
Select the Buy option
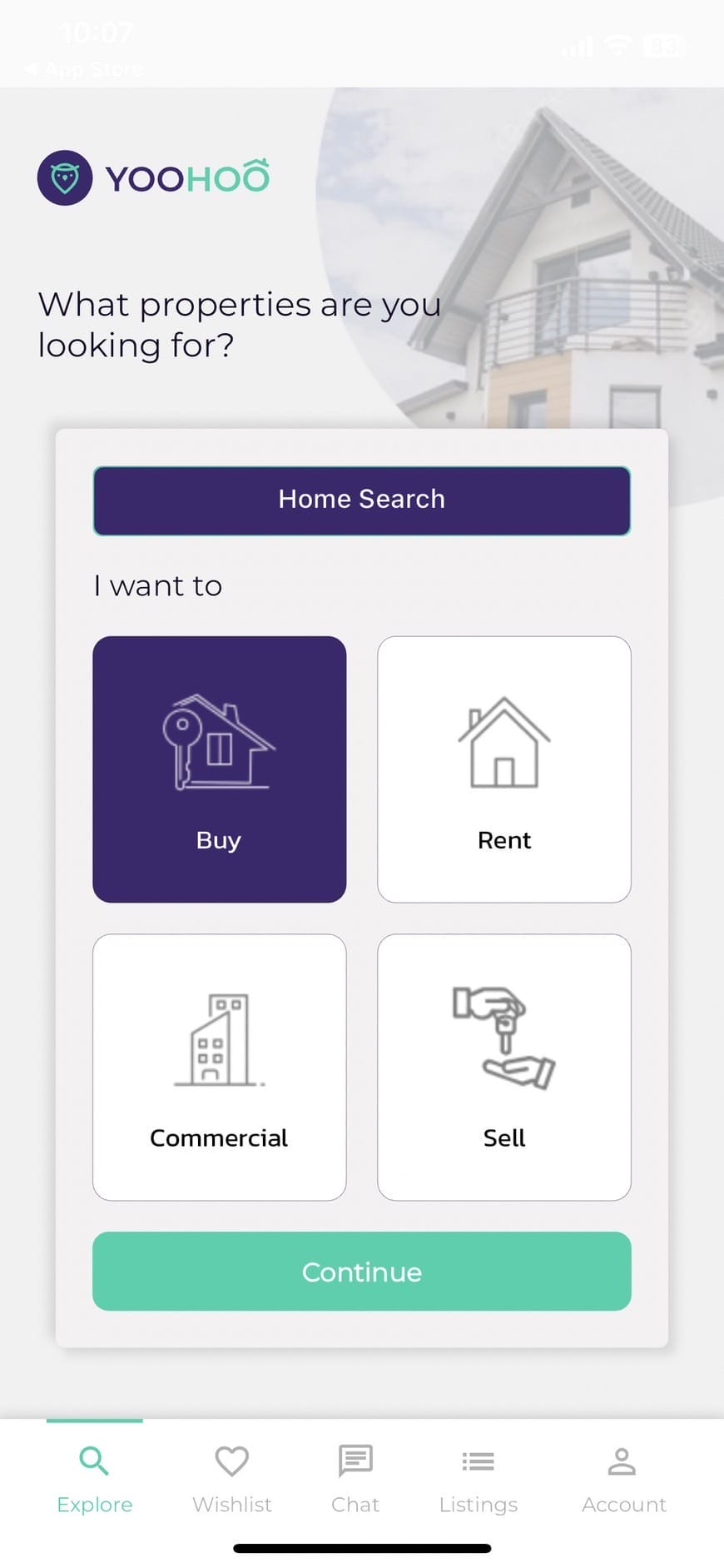click(x=219, y=769)
